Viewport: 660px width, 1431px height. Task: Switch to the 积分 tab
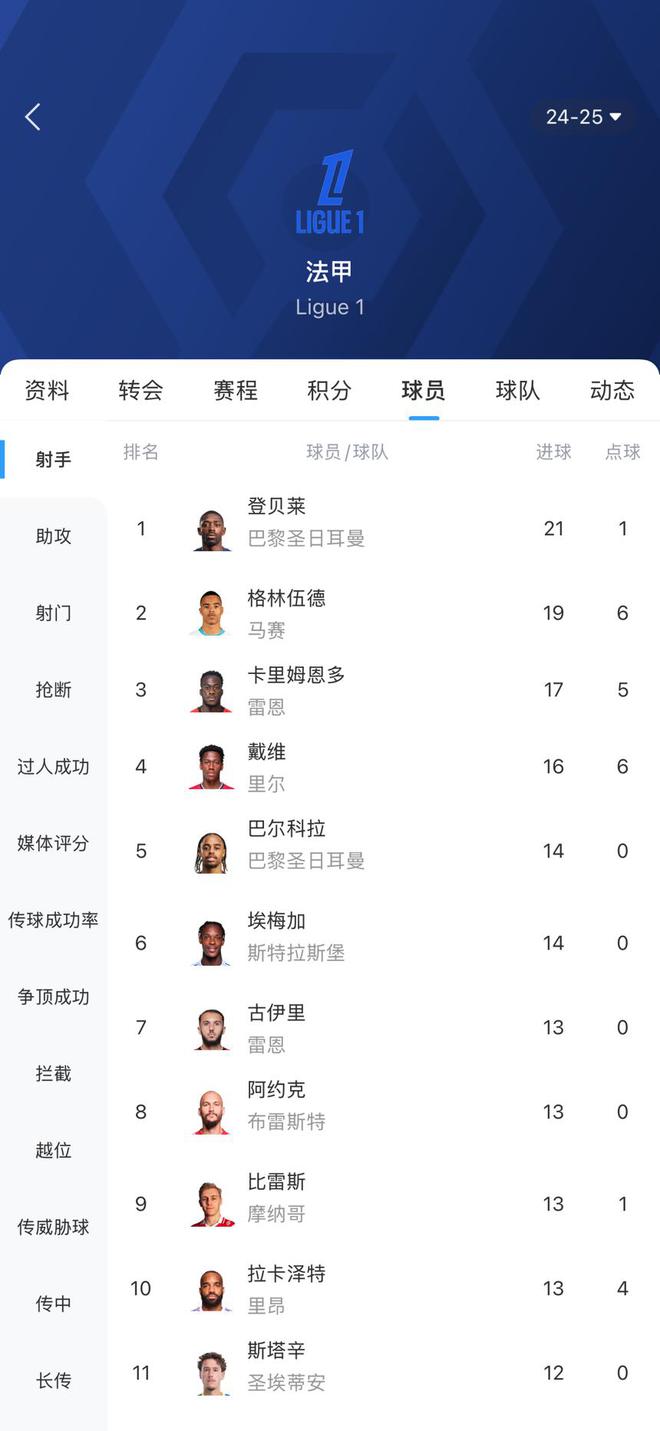point(329,390)
